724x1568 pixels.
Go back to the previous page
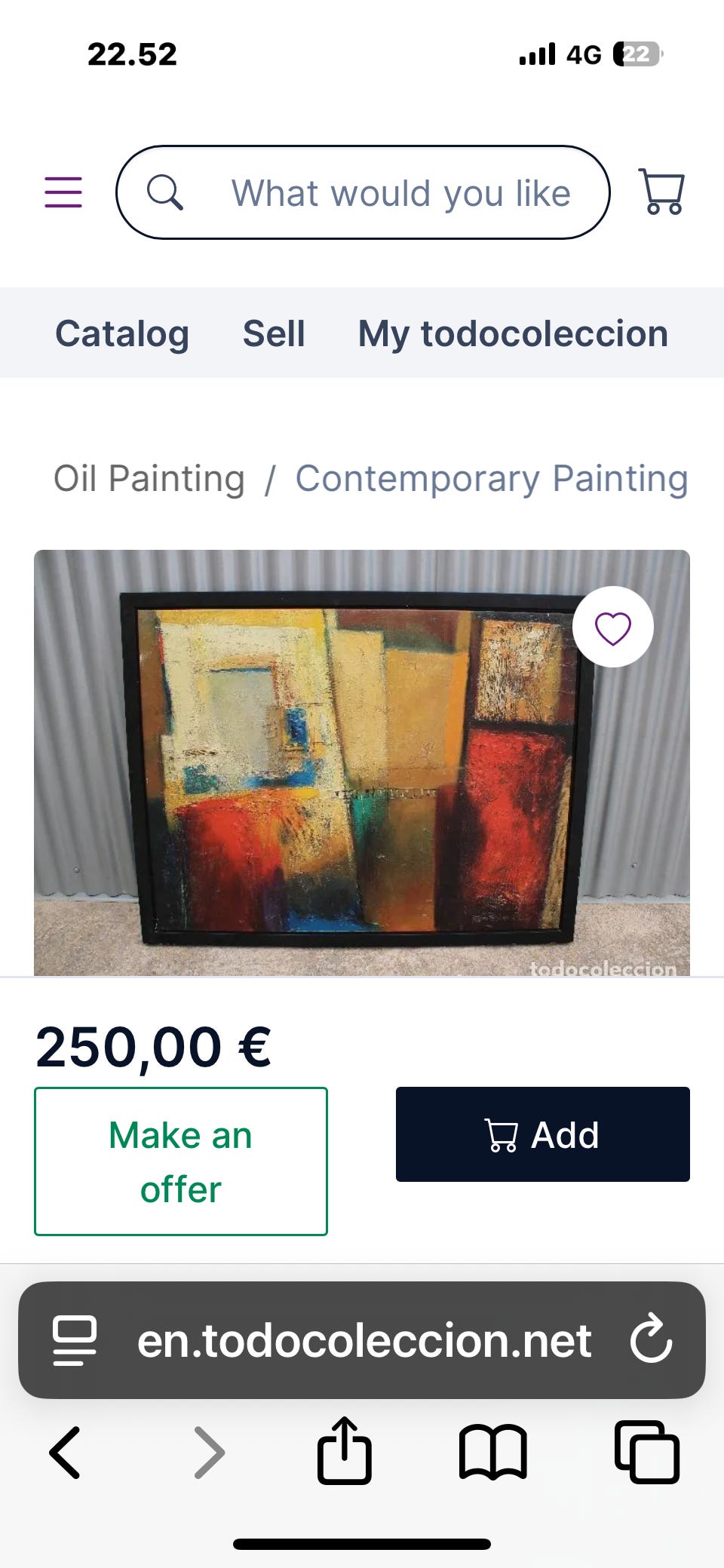(x=65, y=1452)
